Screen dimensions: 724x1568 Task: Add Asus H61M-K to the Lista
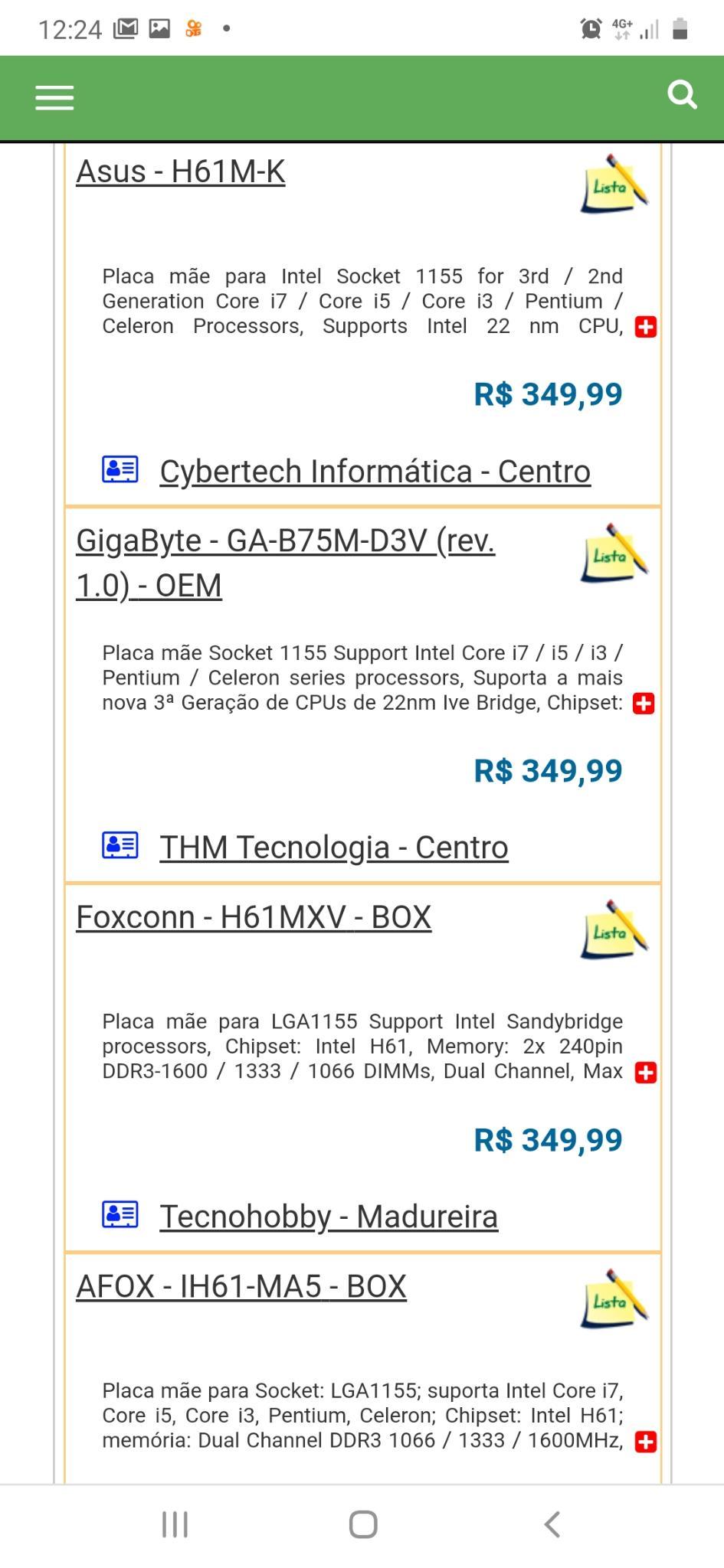614,185
